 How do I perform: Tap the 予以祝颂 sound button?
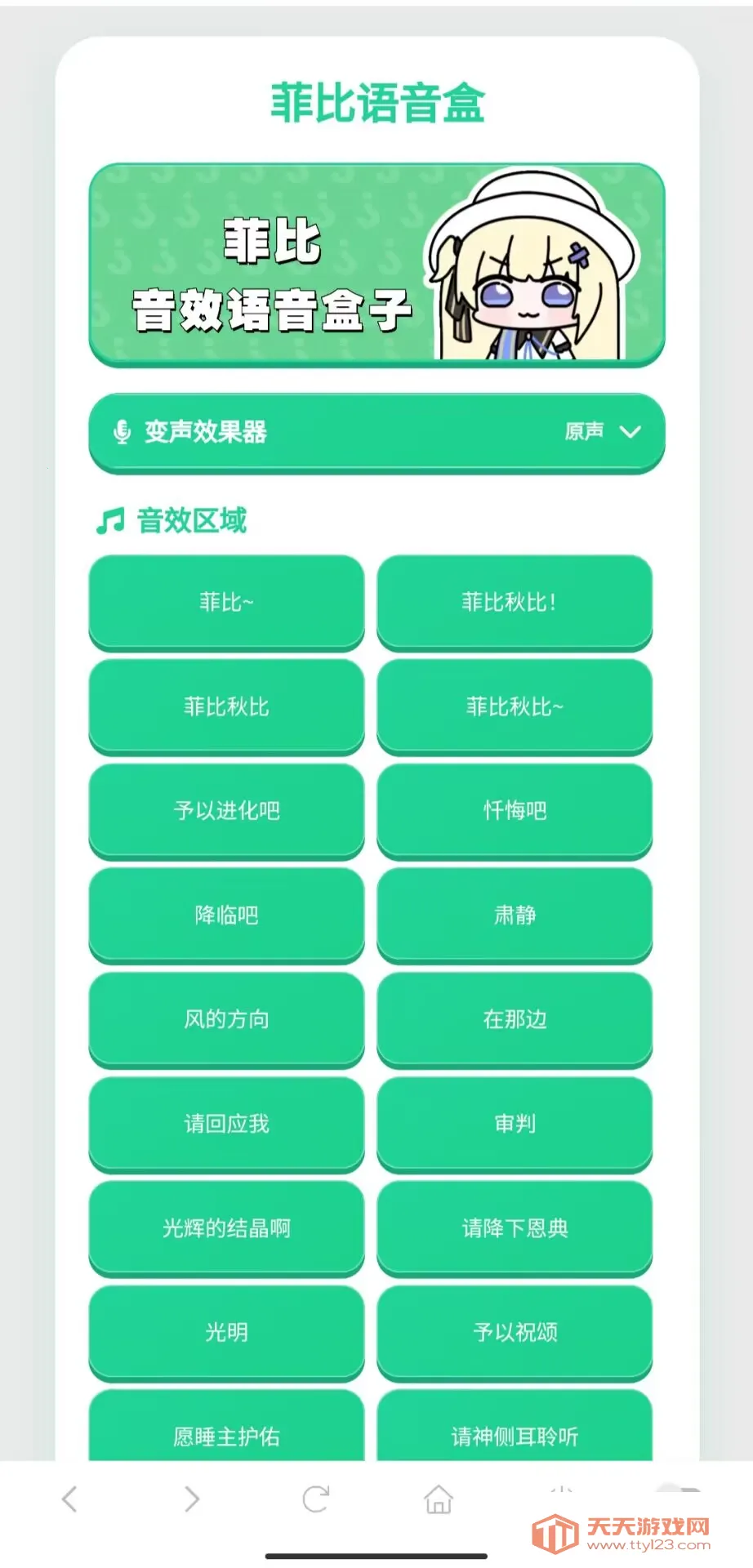[515, 1332]
